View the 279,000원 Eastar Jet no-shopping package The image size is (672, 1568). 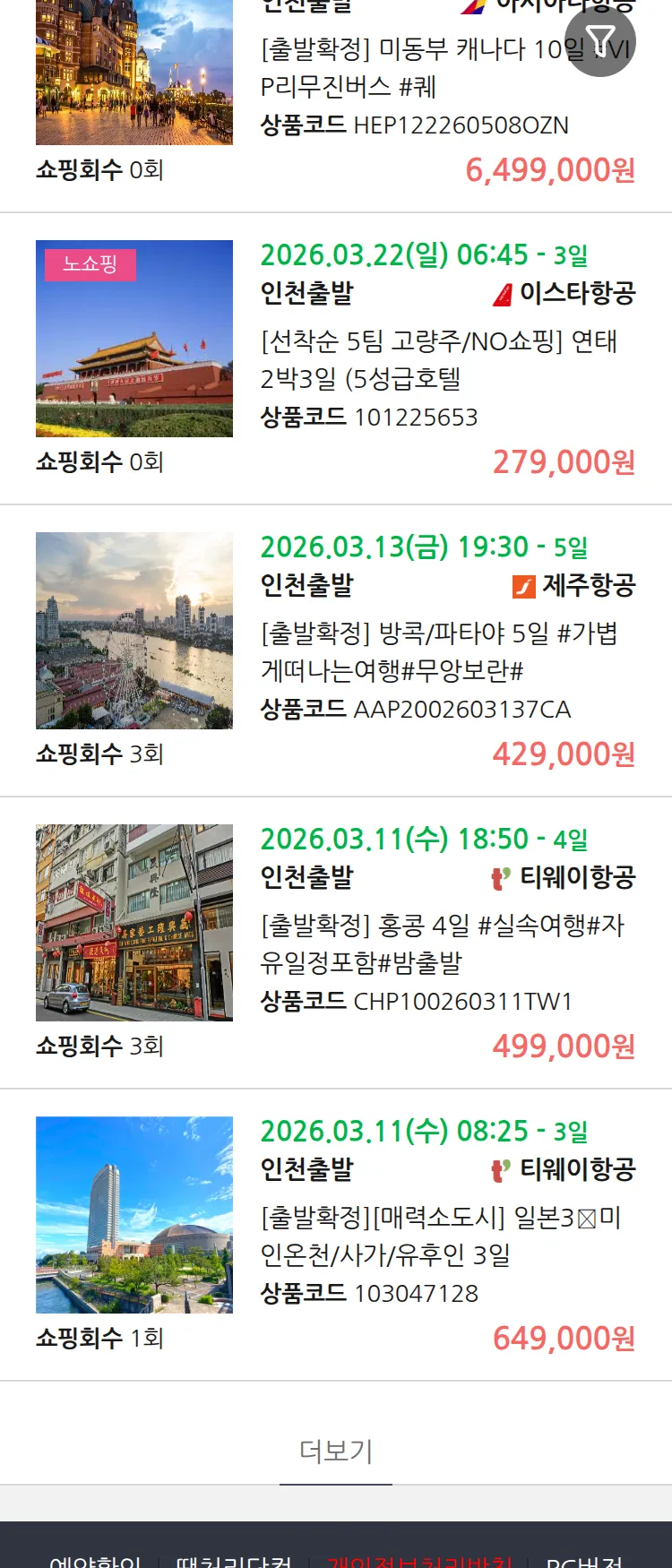[437, 359]
